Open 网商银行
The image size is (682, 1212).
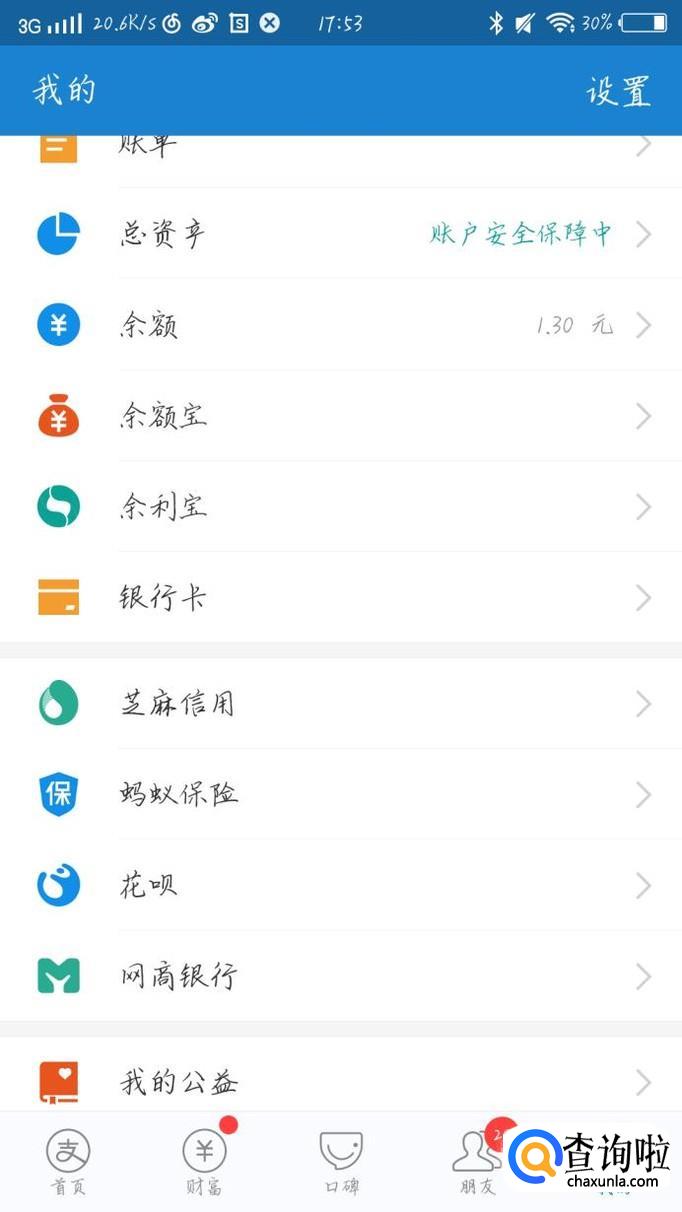click(x=340, y=976)
